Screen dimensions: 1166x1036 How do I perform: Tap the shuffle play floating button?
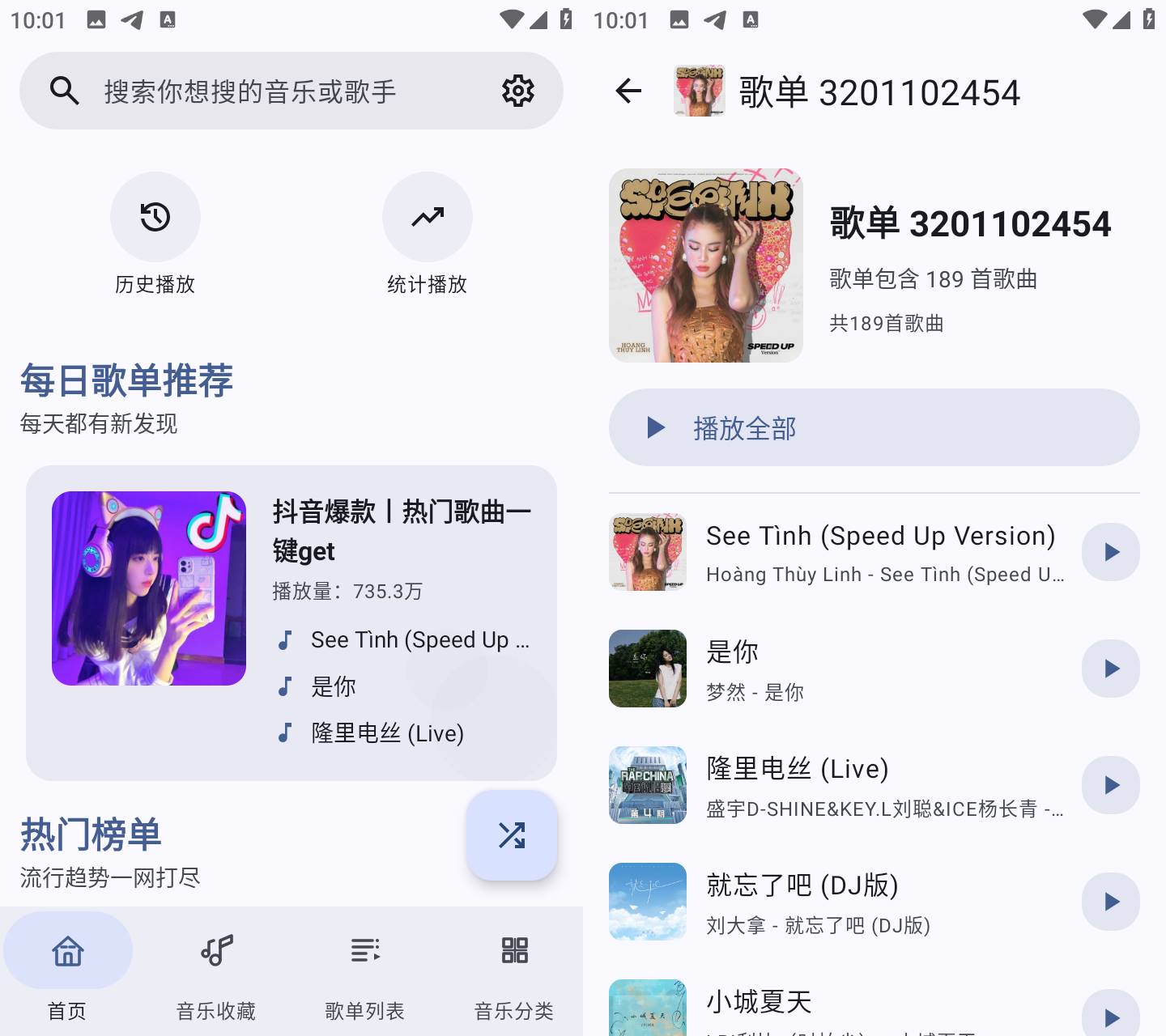coord(512,835)
